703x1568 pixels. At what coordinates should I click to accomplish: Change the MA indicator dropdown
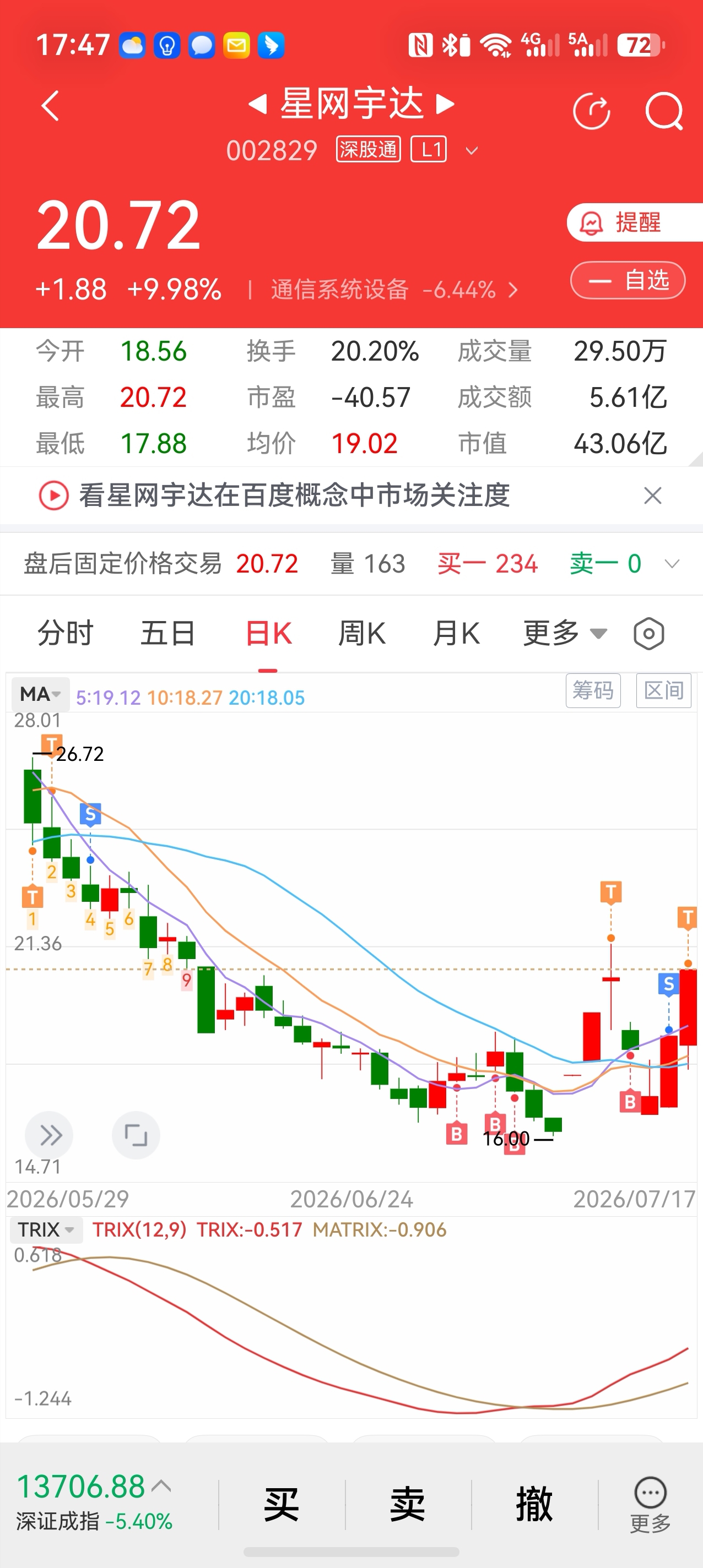click(x=40, y=694)
